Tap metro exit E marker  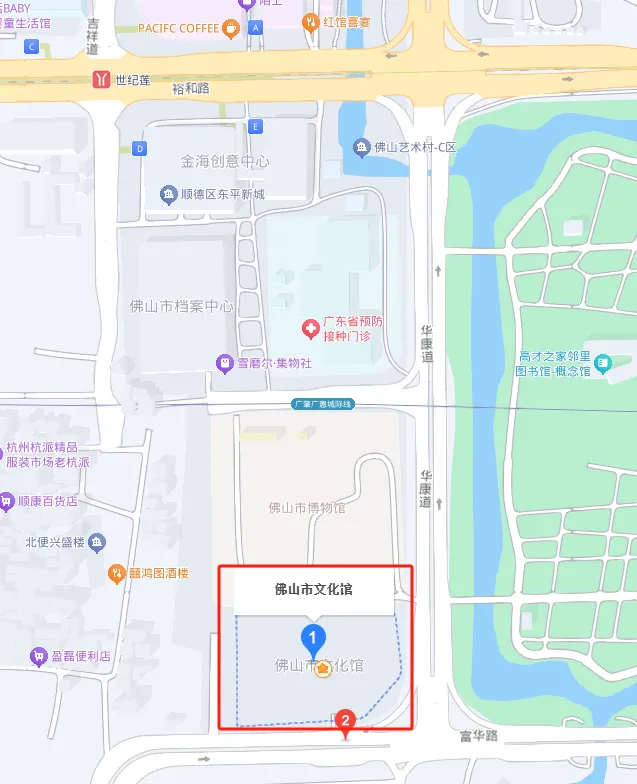pyautogui.click(x=256, y=126)
